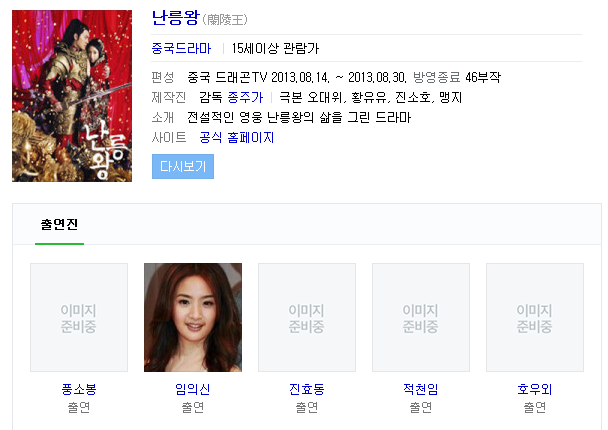The height and width of the screenshot is (430, 608).
Task: Select the 출연진 tab
Action: tap(59, 224)
